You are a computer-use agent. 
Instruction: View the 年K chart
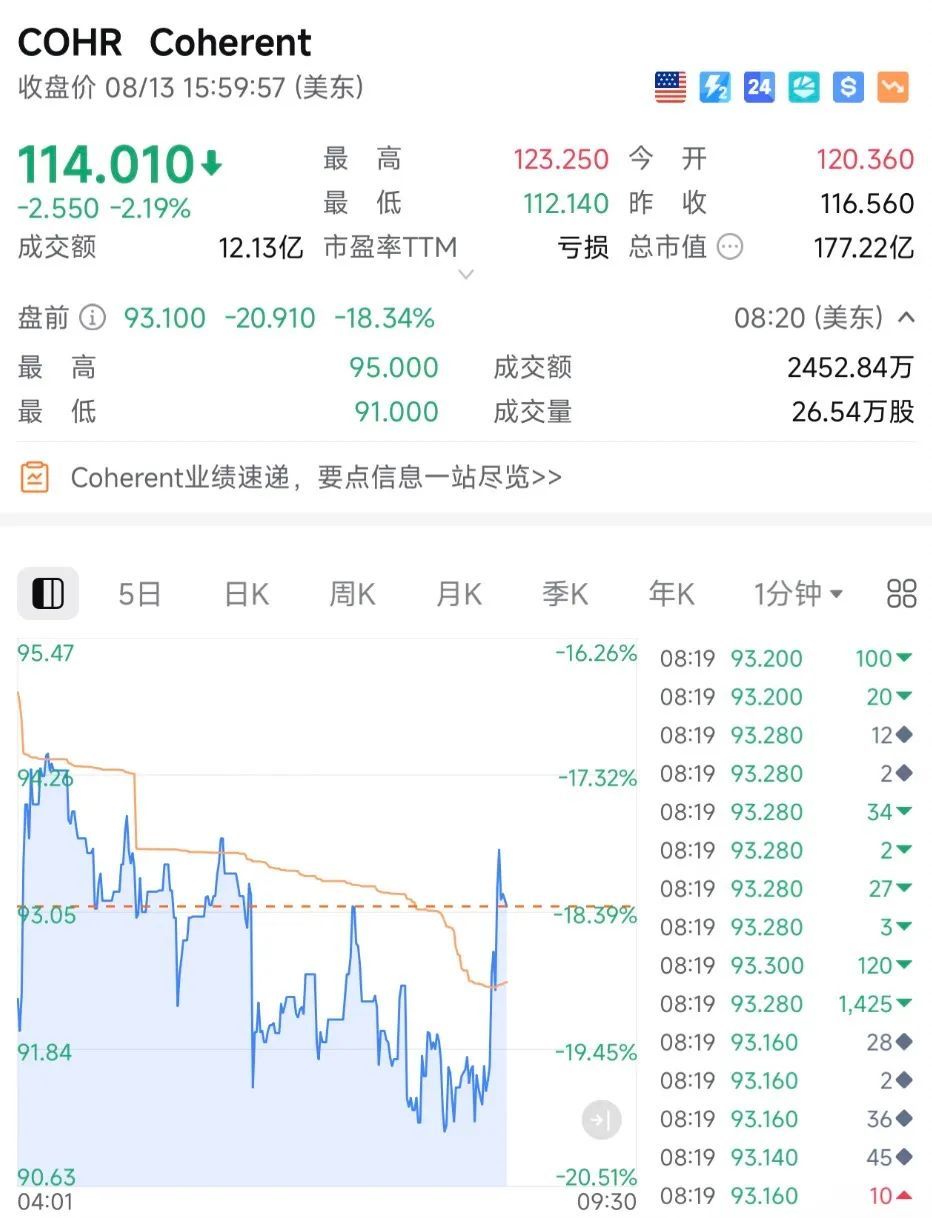[671, 594]
